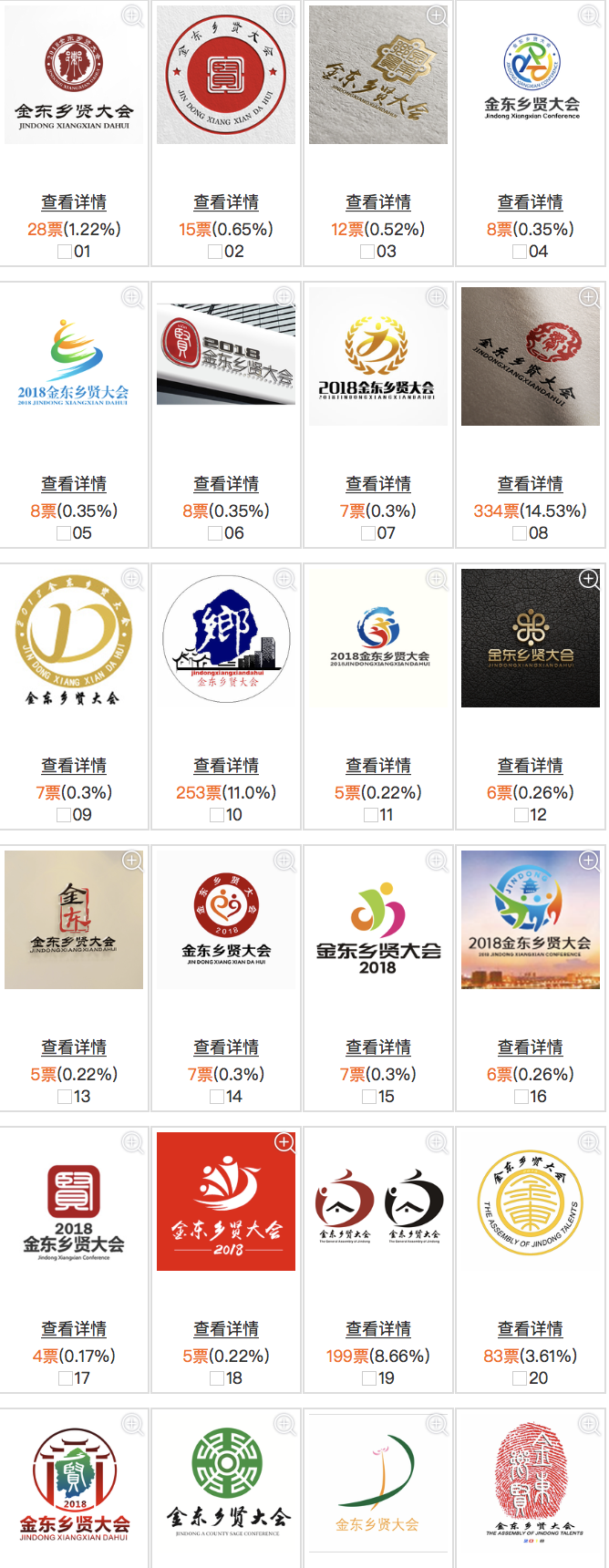609x1568 pixels.
Task: Enlarge the logo of entry 16
Action: [590, 861]
